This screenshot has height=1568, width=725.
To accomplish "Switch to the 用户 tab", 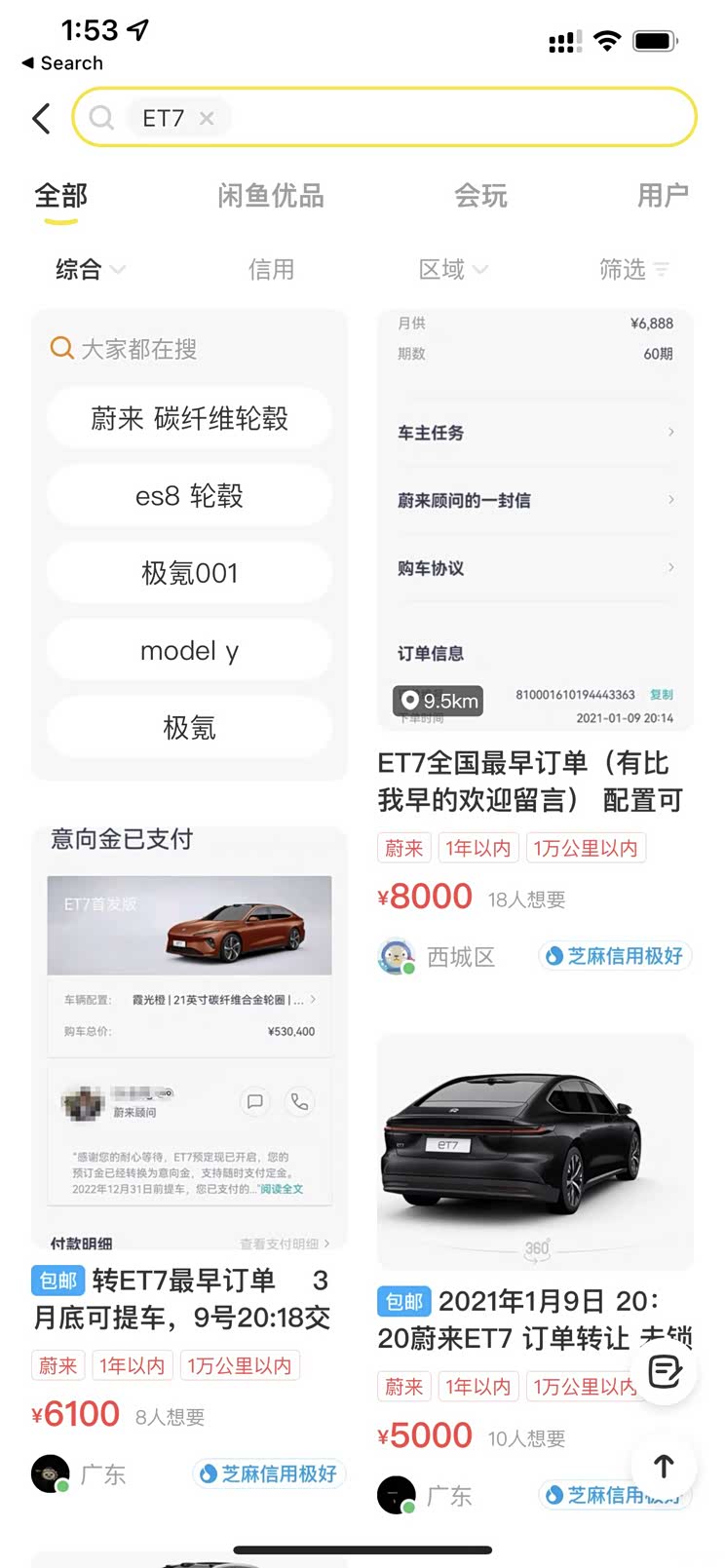I will click(664, 195).
